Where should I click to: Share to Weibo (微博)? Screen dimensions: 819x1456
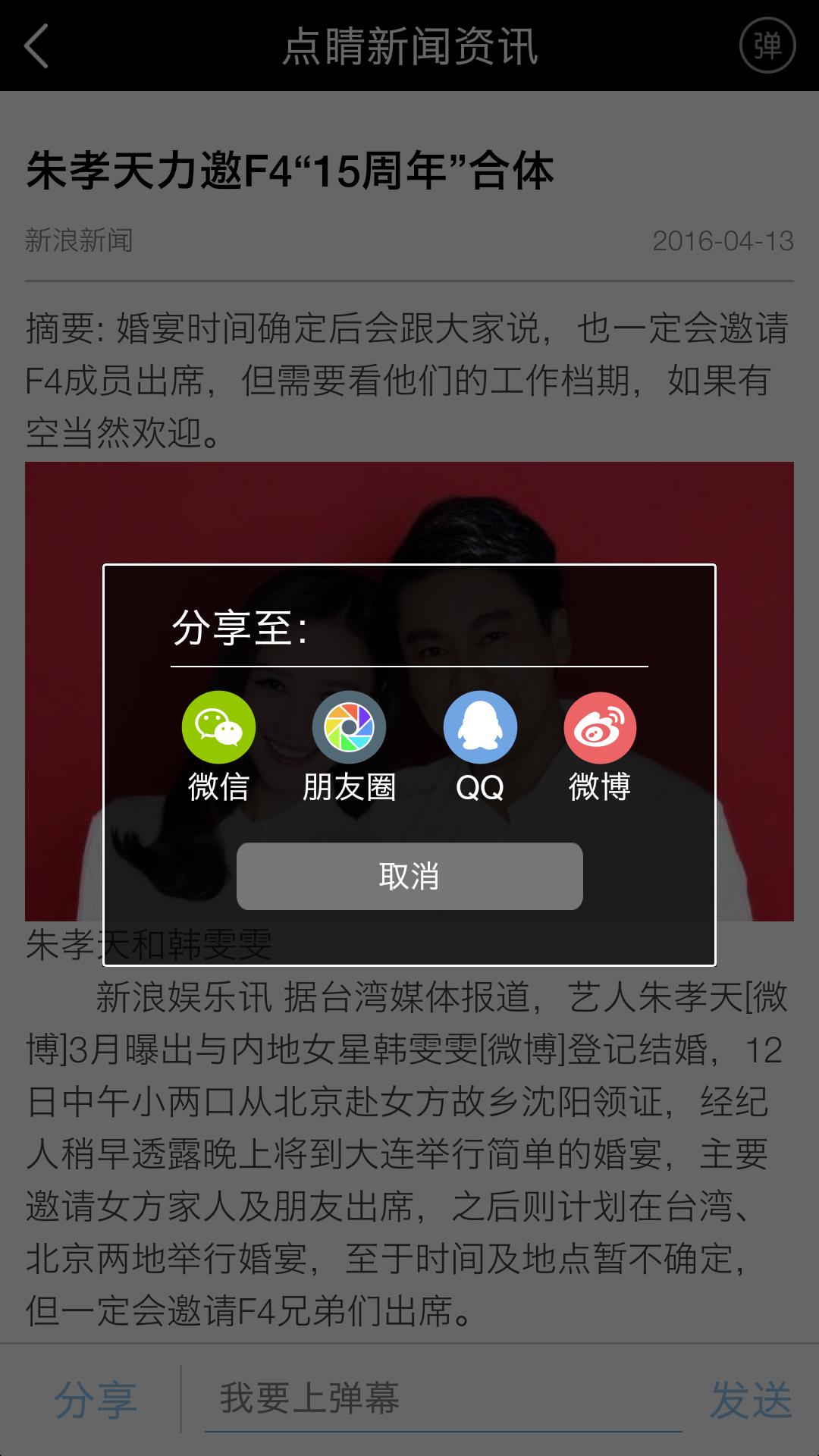coord(599,746)
